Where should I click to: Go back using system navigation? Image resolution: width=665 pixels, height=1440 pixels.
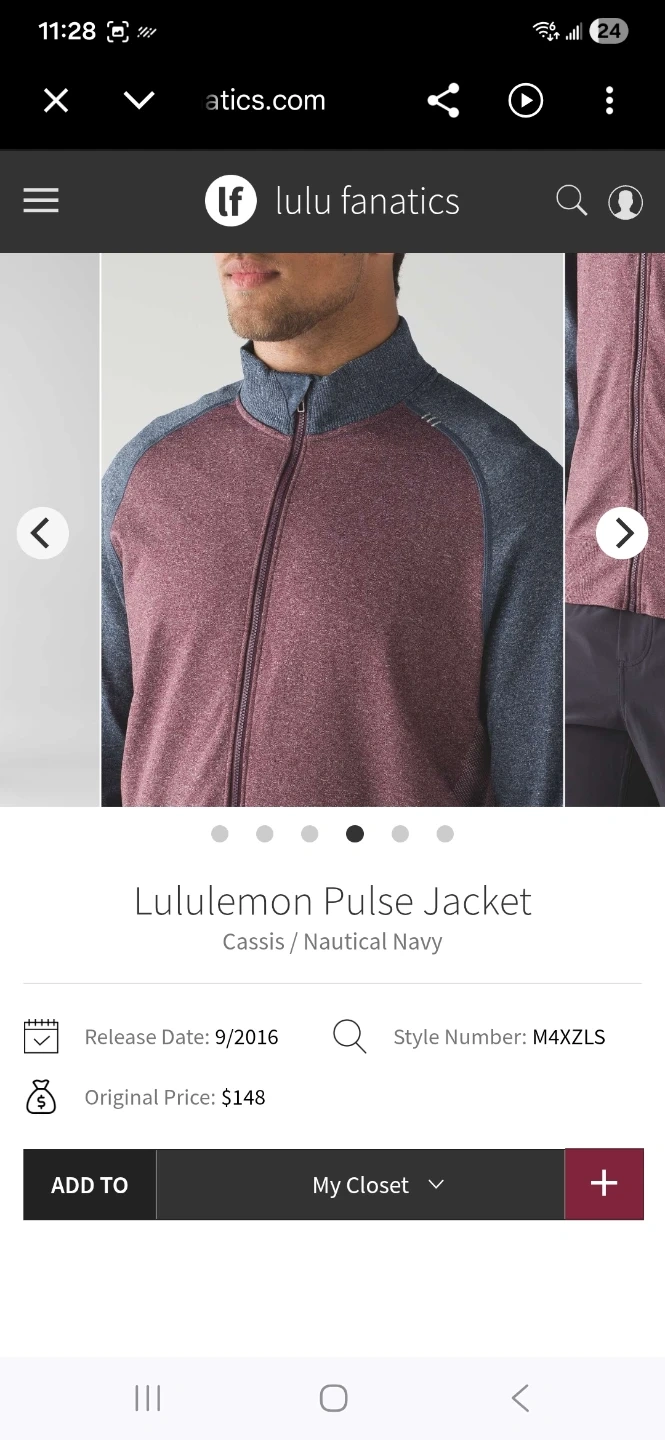(520, 1398)
